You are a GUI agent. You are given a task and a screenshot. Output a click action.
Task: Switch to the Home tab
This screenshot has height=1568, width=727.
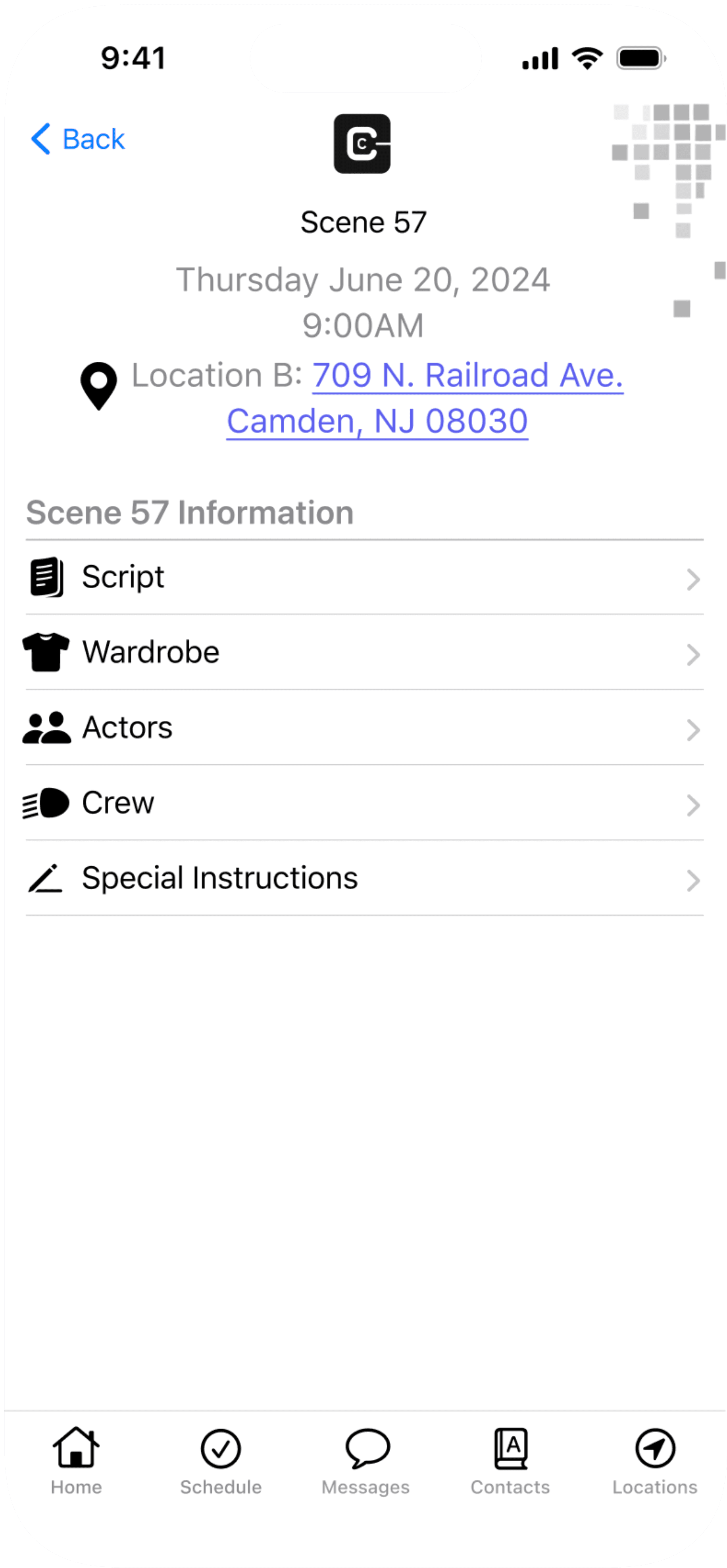(76, 1461)
